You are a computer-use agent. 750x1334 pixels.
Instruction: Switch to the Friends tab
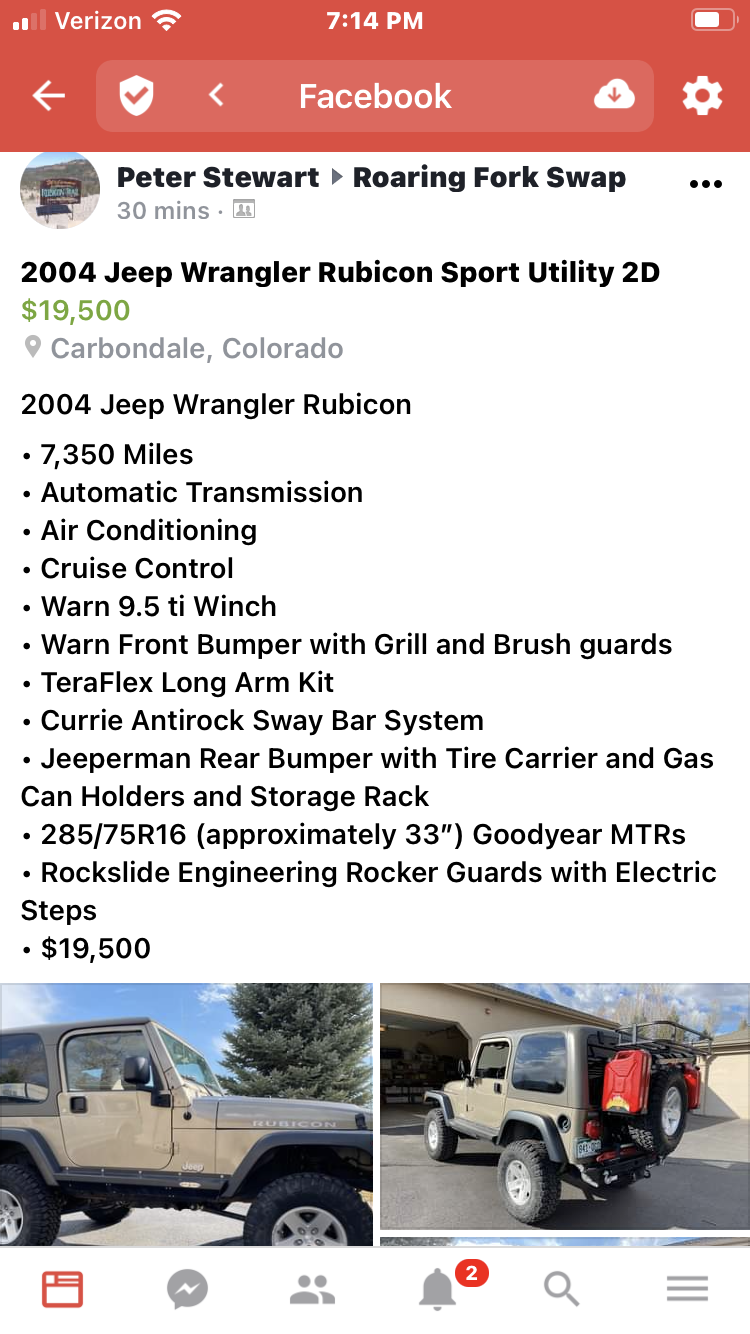pos(312,1290)
